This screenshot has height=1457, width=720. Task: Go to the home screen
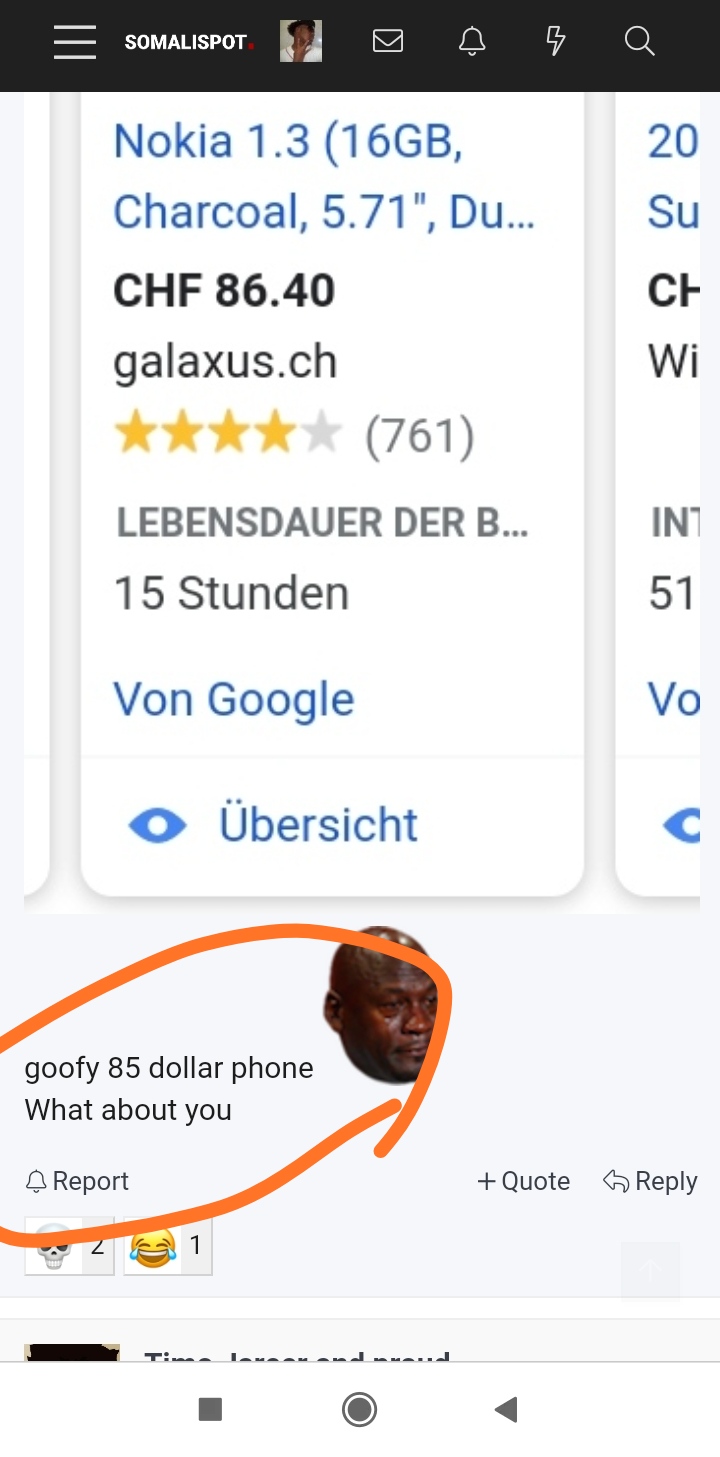pos(359,1410)
